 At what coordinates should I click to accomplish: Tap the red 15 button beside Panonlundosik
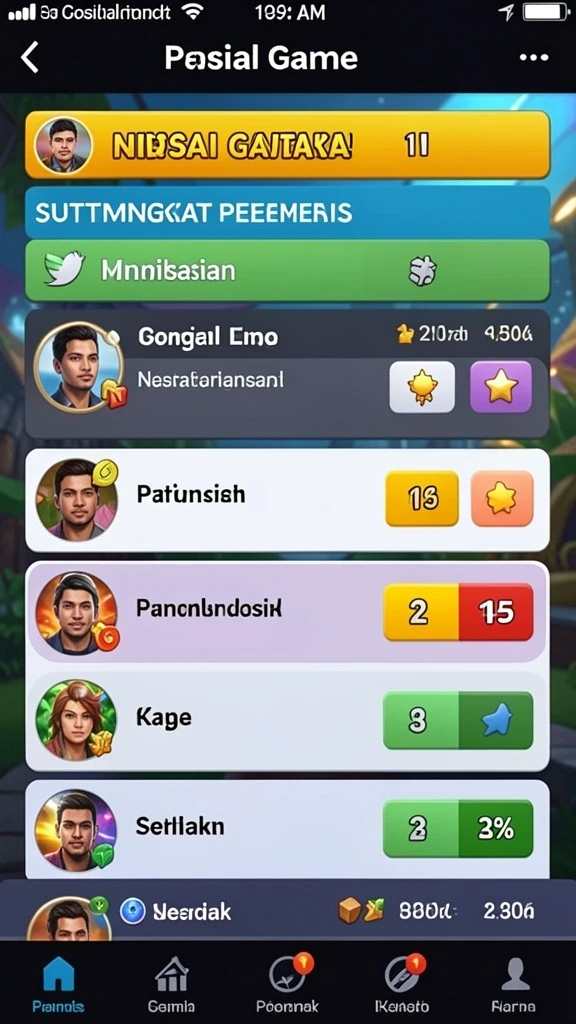point(496,612)
